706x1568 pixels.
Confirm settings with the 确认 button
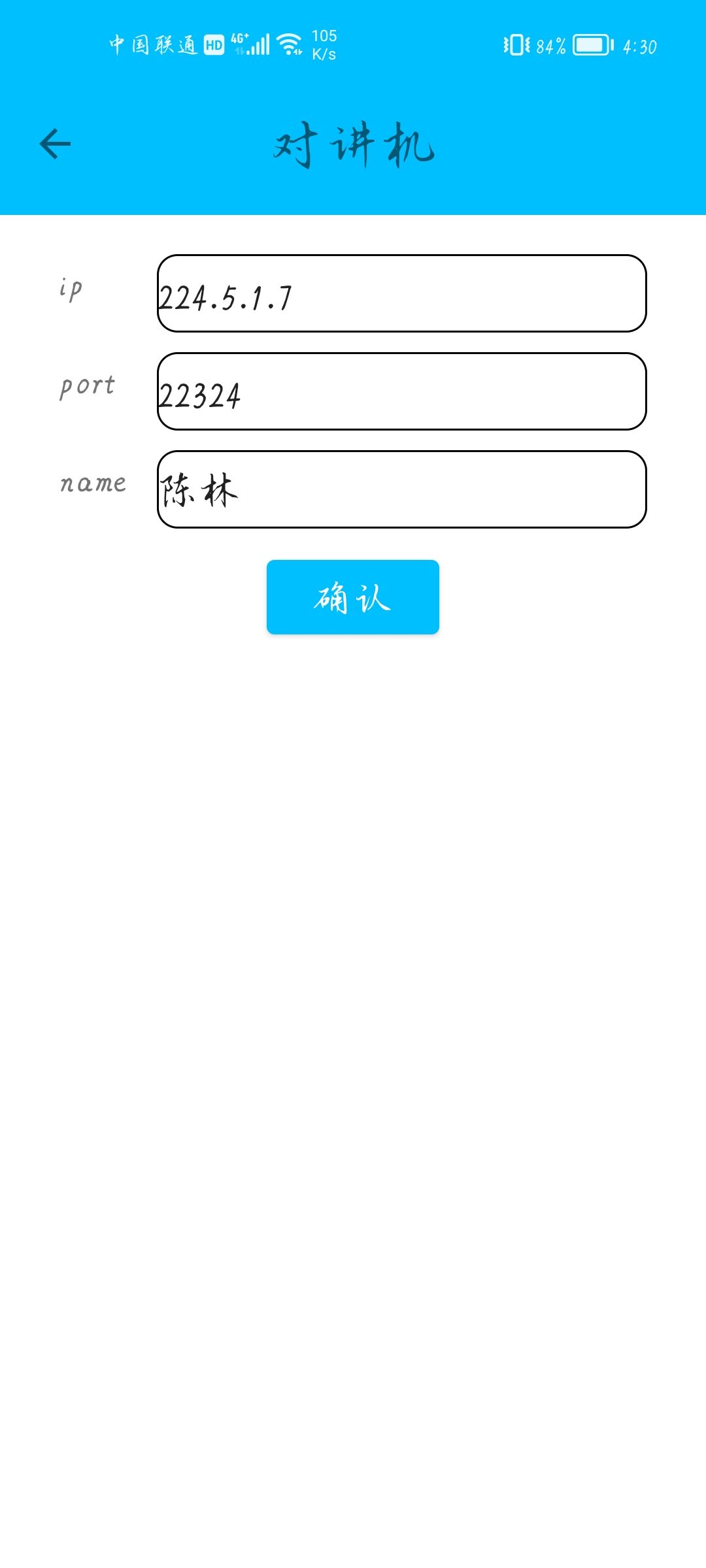pos(353,597)
